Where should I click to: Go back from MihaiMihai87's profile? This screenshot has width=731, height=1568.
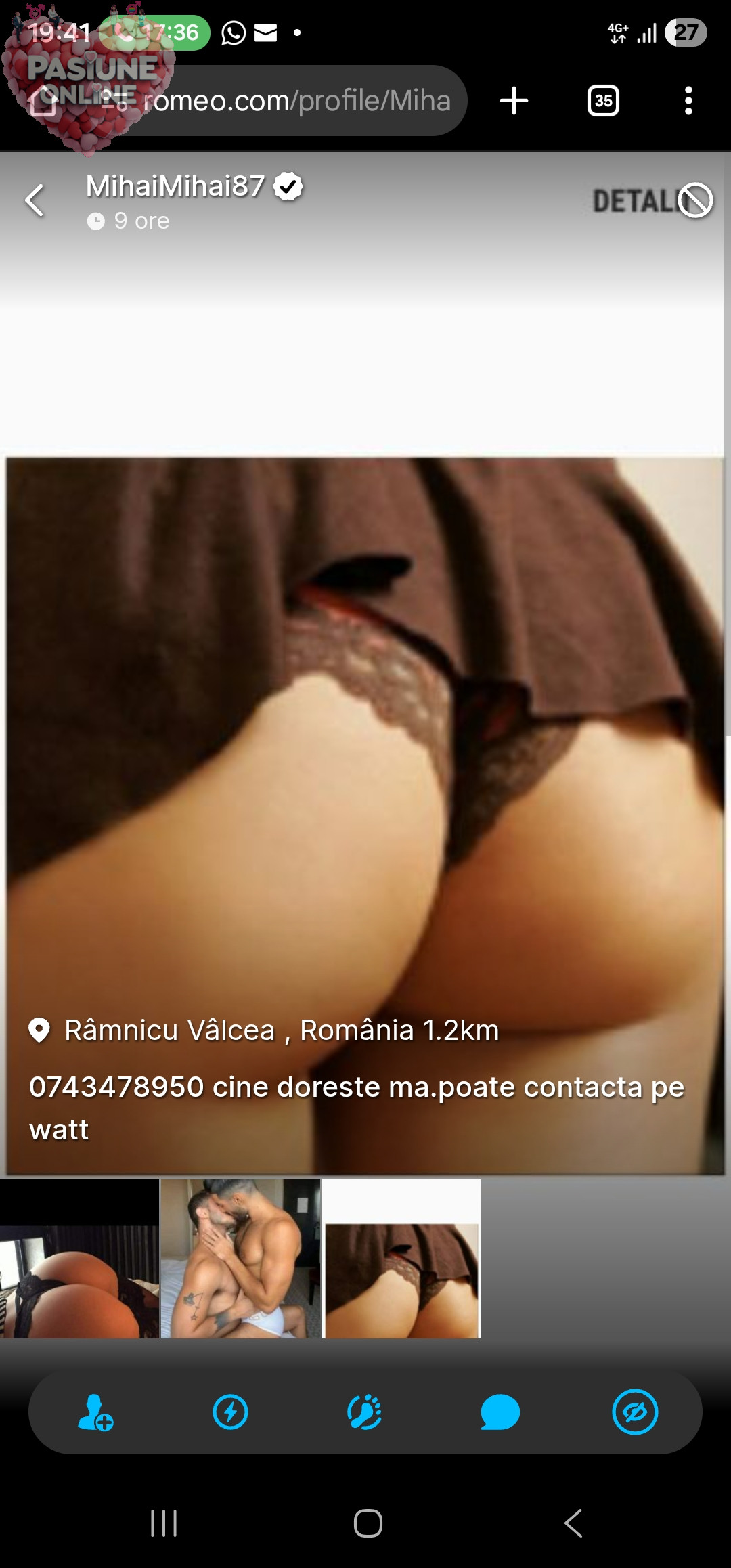point(35,200)
